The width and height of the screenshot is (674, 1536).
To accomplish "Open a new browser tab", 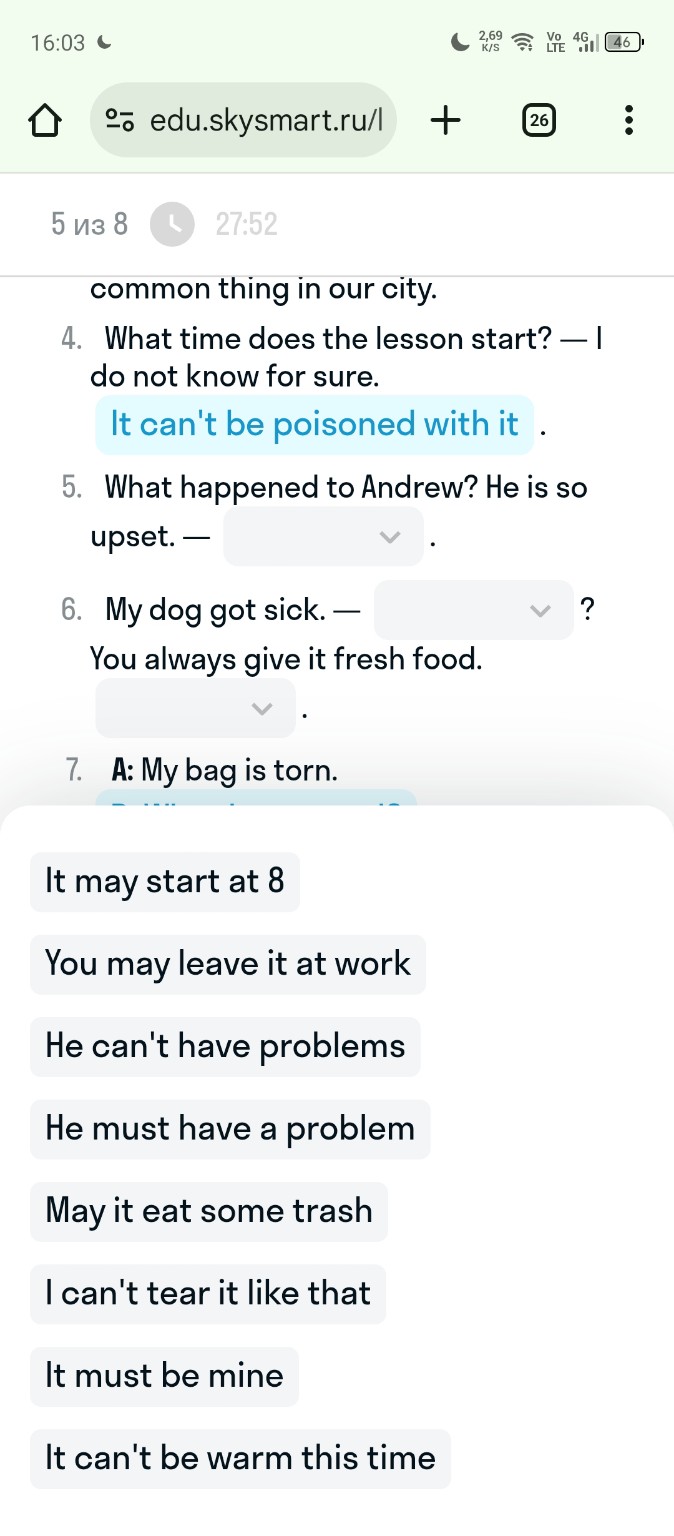I will [445, 121].
